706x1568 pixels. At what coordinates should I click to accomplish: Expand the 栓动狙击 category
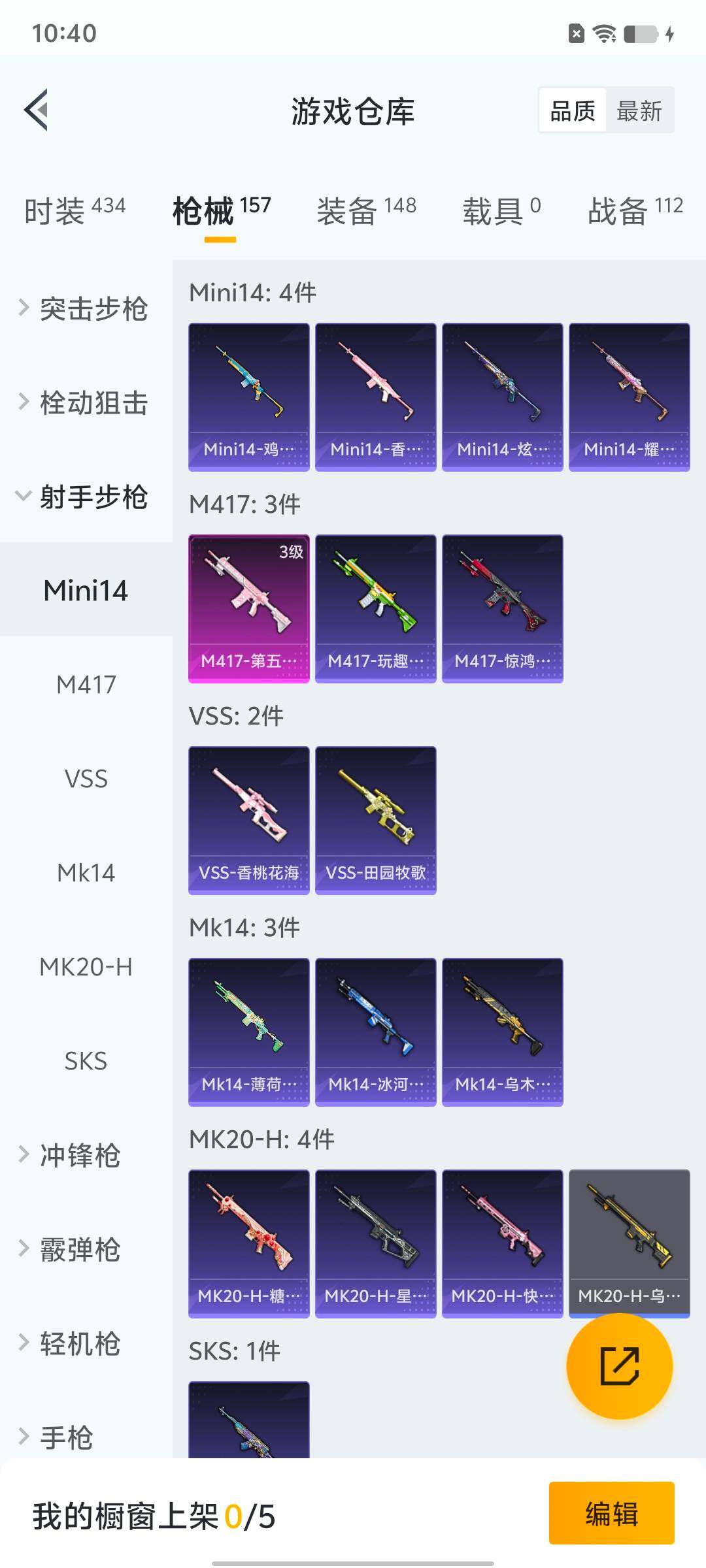85,402
